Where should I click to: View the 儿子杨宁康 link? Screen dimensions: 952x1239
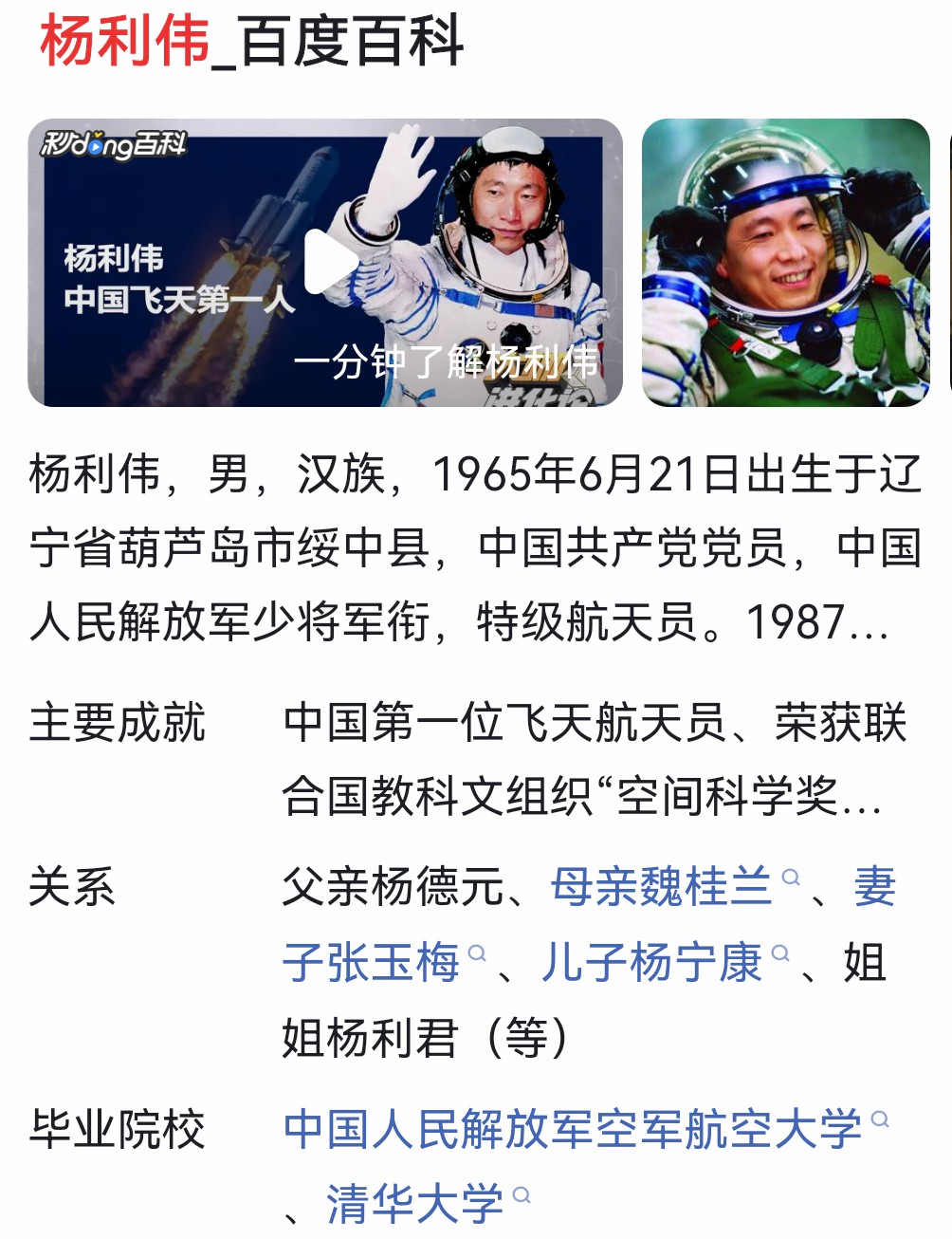[652, 962]
